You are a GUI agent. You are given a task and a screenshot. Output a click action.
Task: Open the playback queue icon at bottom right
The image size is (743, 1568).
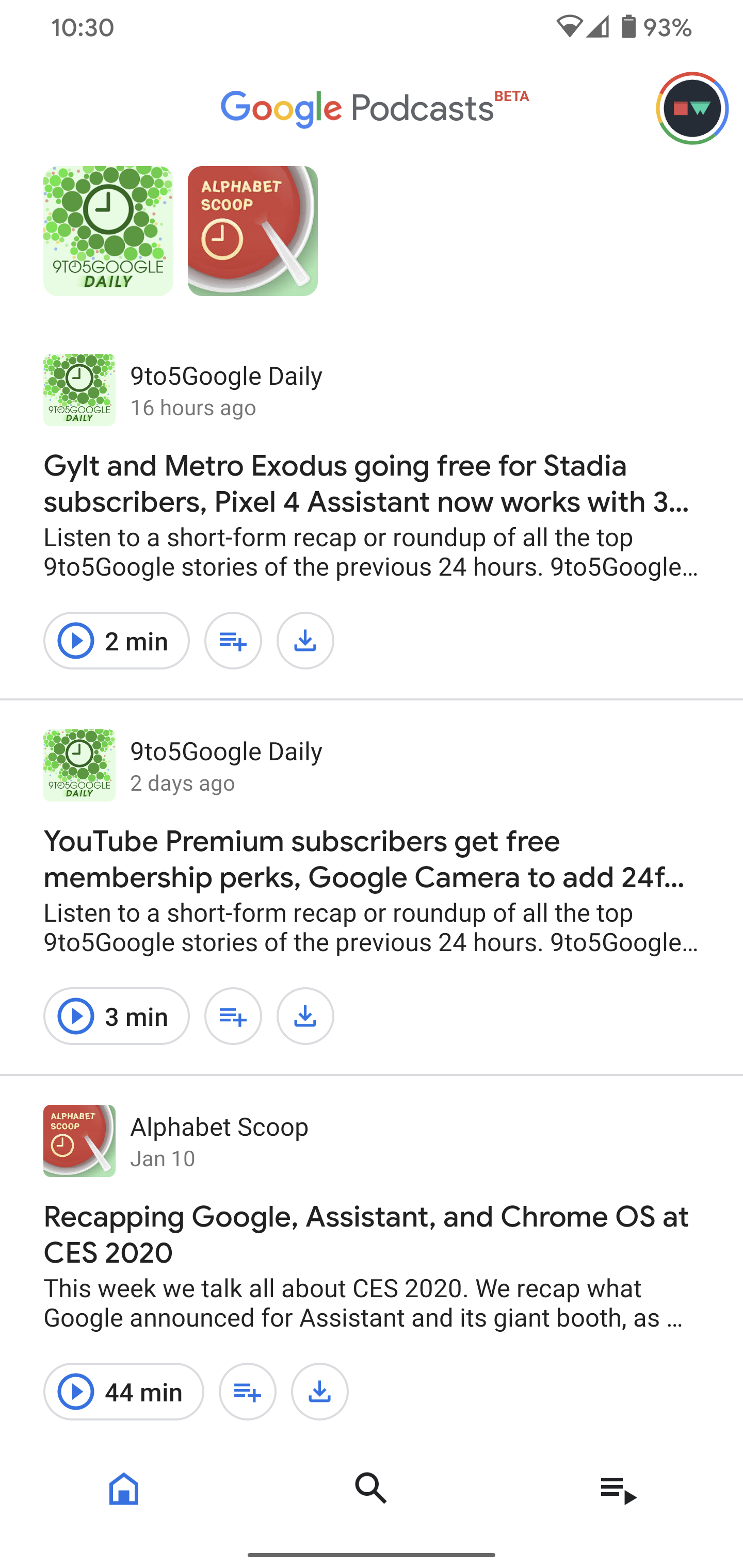(x=619, y=1490)
